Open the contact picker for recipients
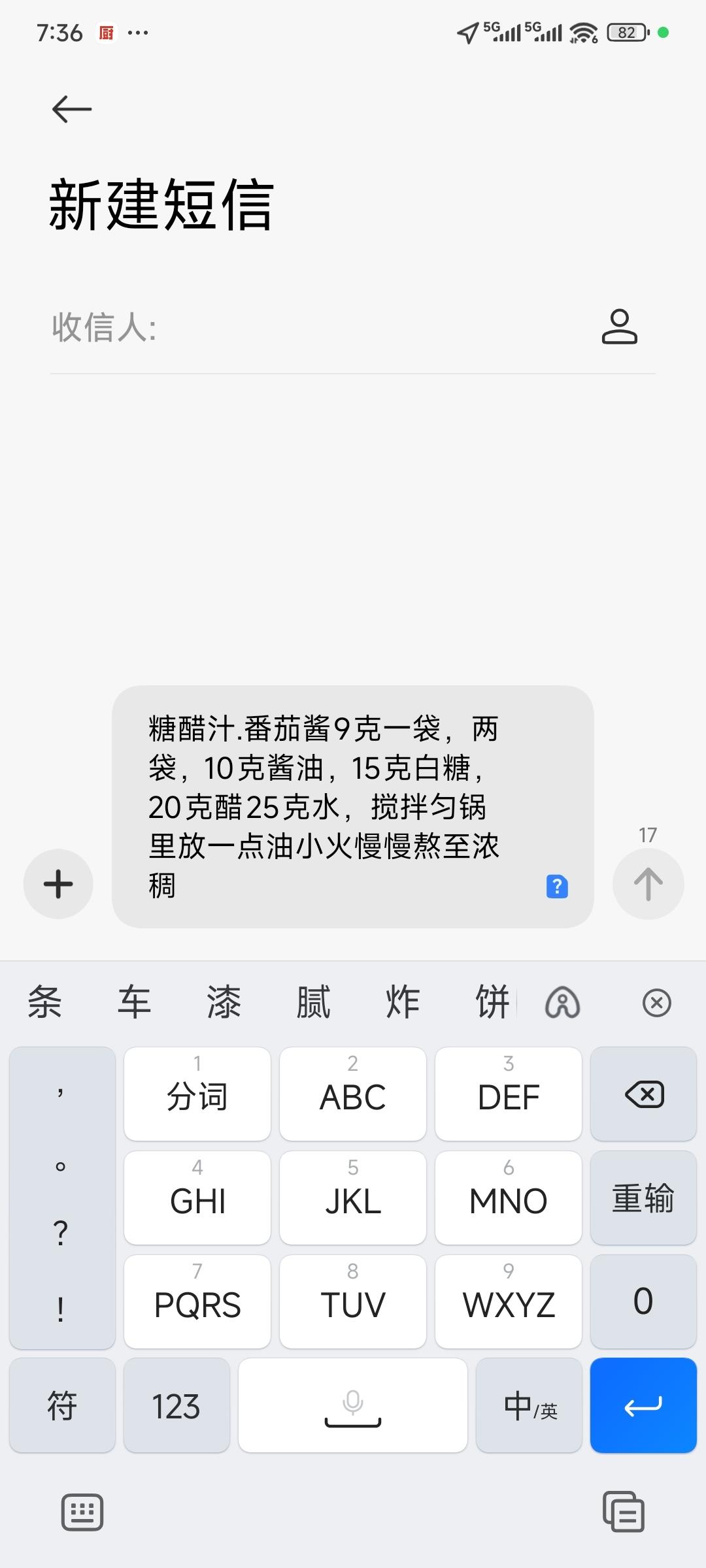Screen dimensions: 706x1568 (619, 327)
